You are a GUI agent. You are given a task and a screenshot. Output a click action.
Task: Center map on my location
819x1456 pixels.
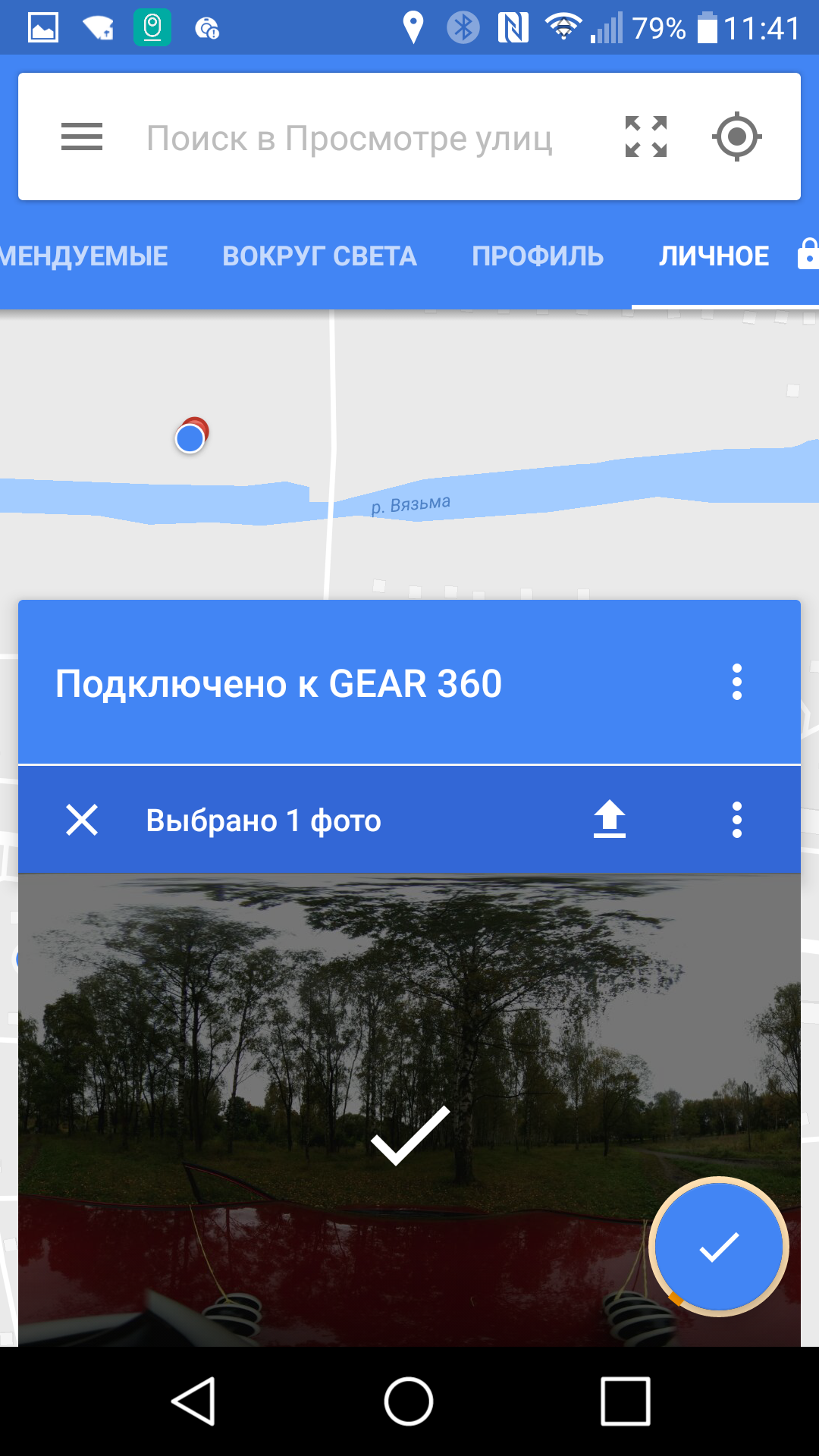tap(736, 137)
